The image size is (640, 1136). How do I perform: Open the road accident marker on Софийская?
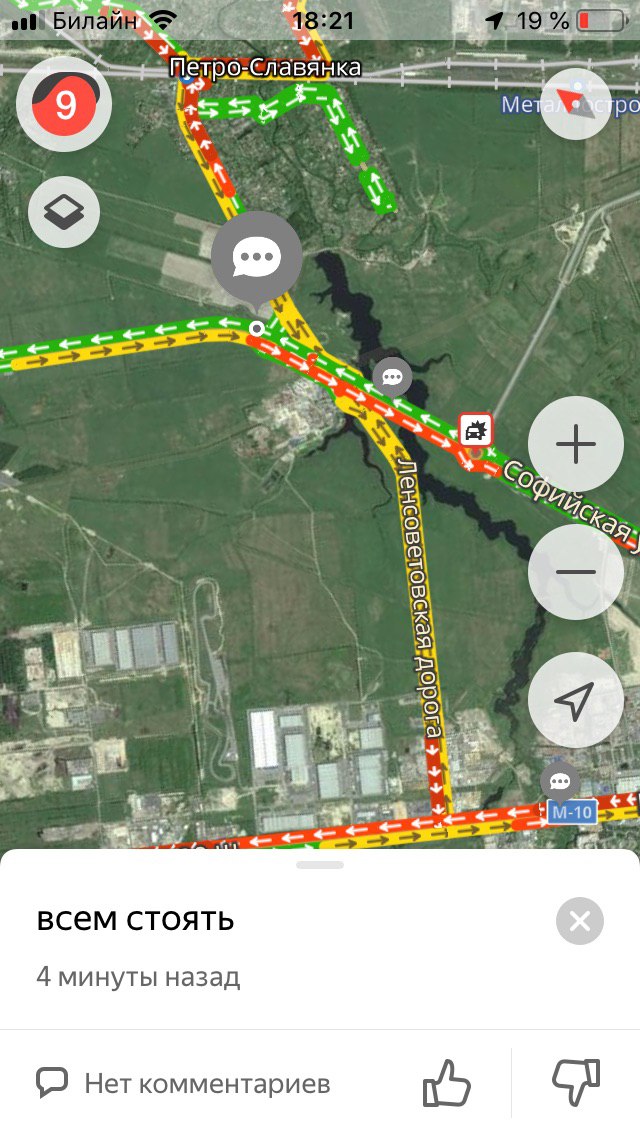coord(476,430)
